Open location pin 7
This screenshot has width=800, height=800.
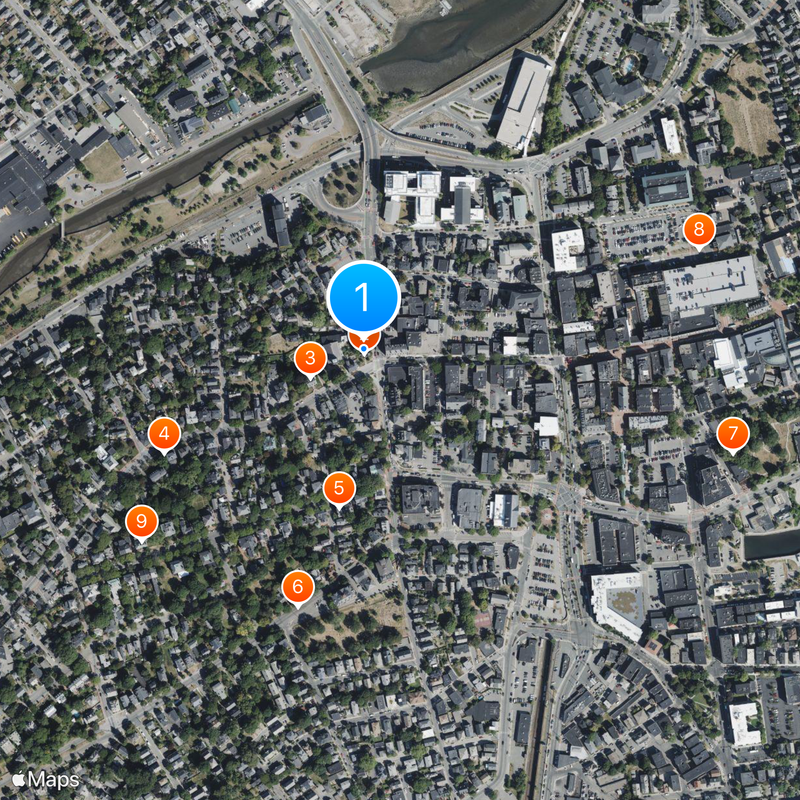732,434
